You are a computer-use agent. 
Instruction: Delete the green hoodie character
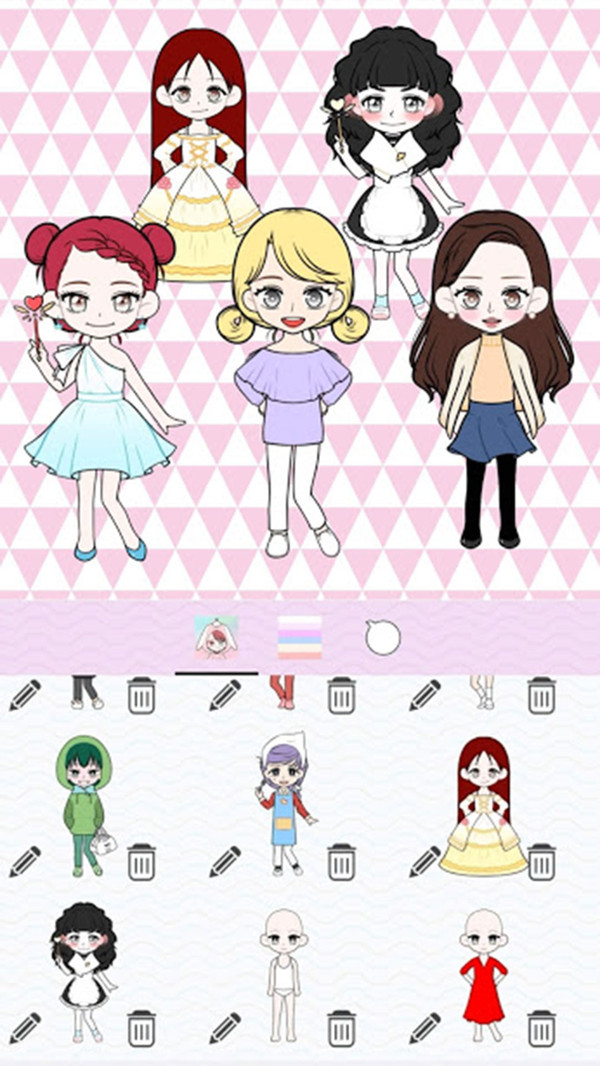[x=141, y=861]
